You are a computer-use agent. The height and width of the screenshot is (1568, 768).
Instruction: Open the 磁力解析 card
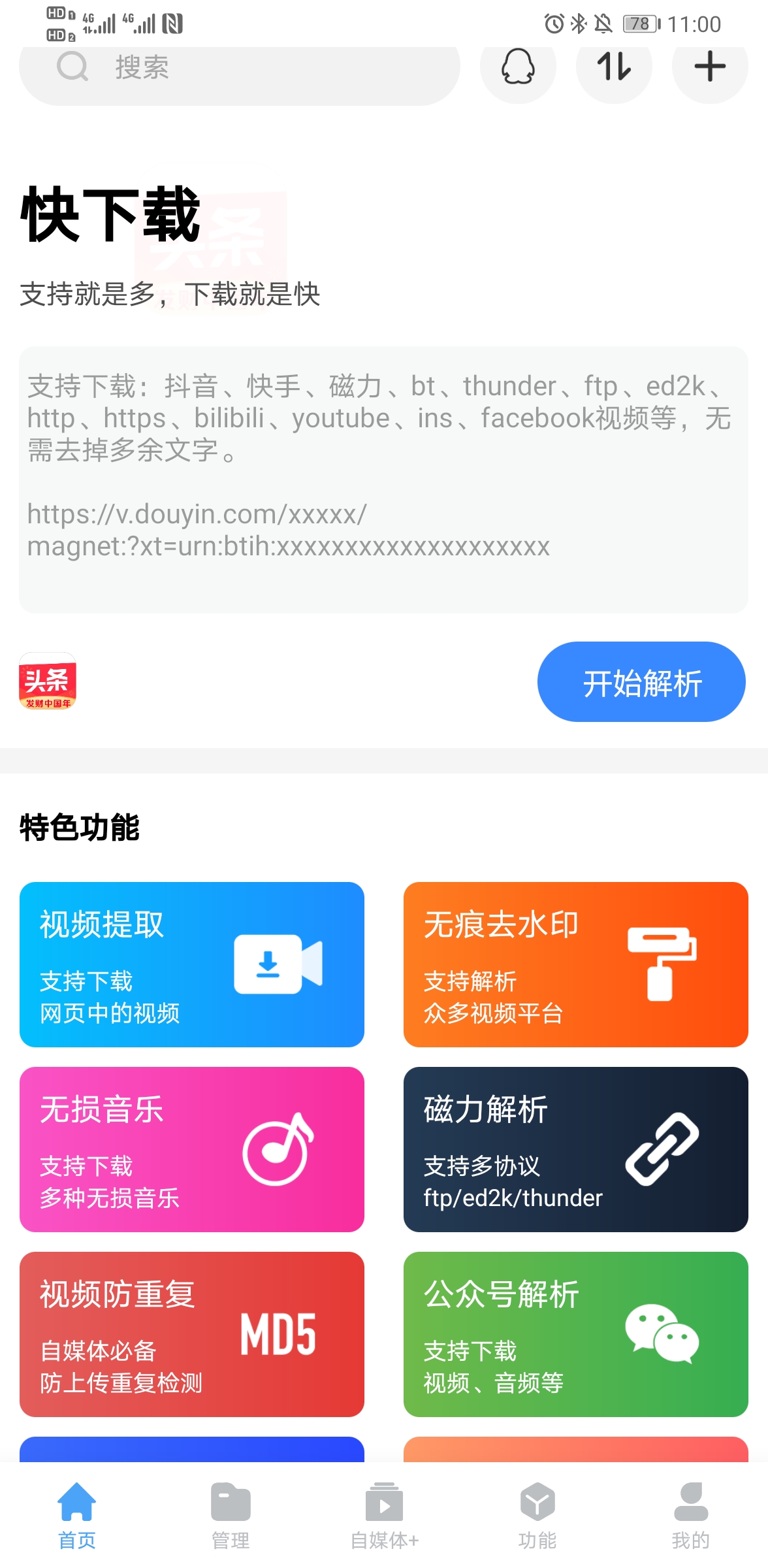tap(575, 1149)
